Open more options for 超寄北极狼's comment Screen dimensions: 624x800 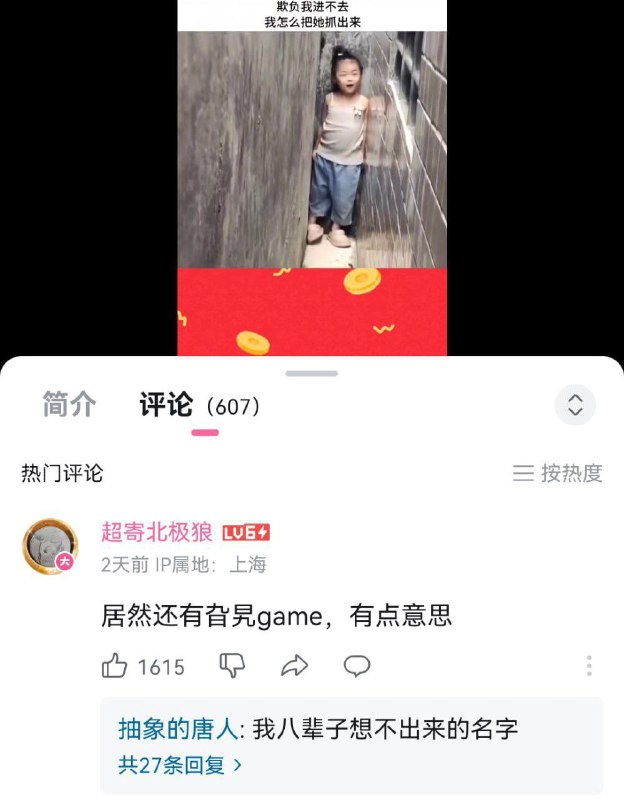pyautogui.click(x=589, y=666)
